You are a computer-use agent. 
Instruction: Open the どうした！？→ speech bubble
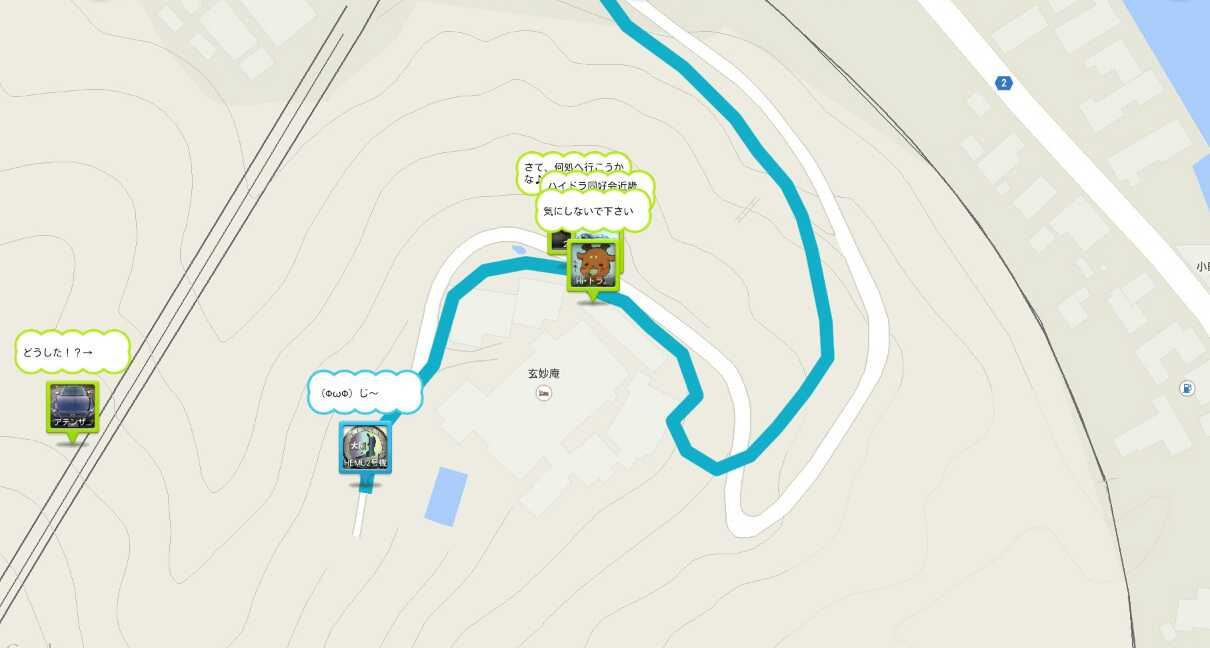coord(72,352)
